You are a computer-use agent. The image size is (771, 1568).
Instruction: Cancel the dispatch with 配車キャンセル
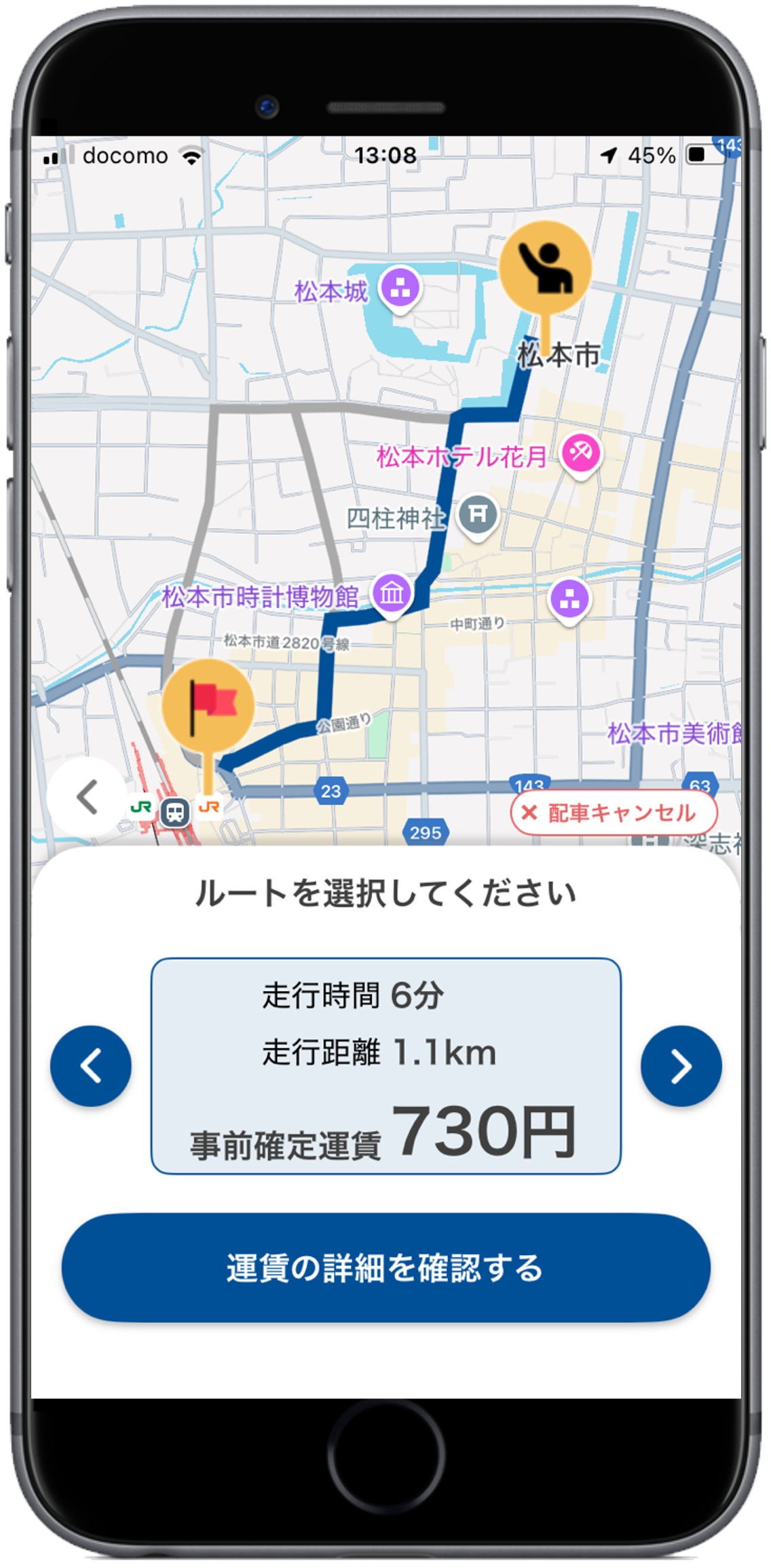614,813
